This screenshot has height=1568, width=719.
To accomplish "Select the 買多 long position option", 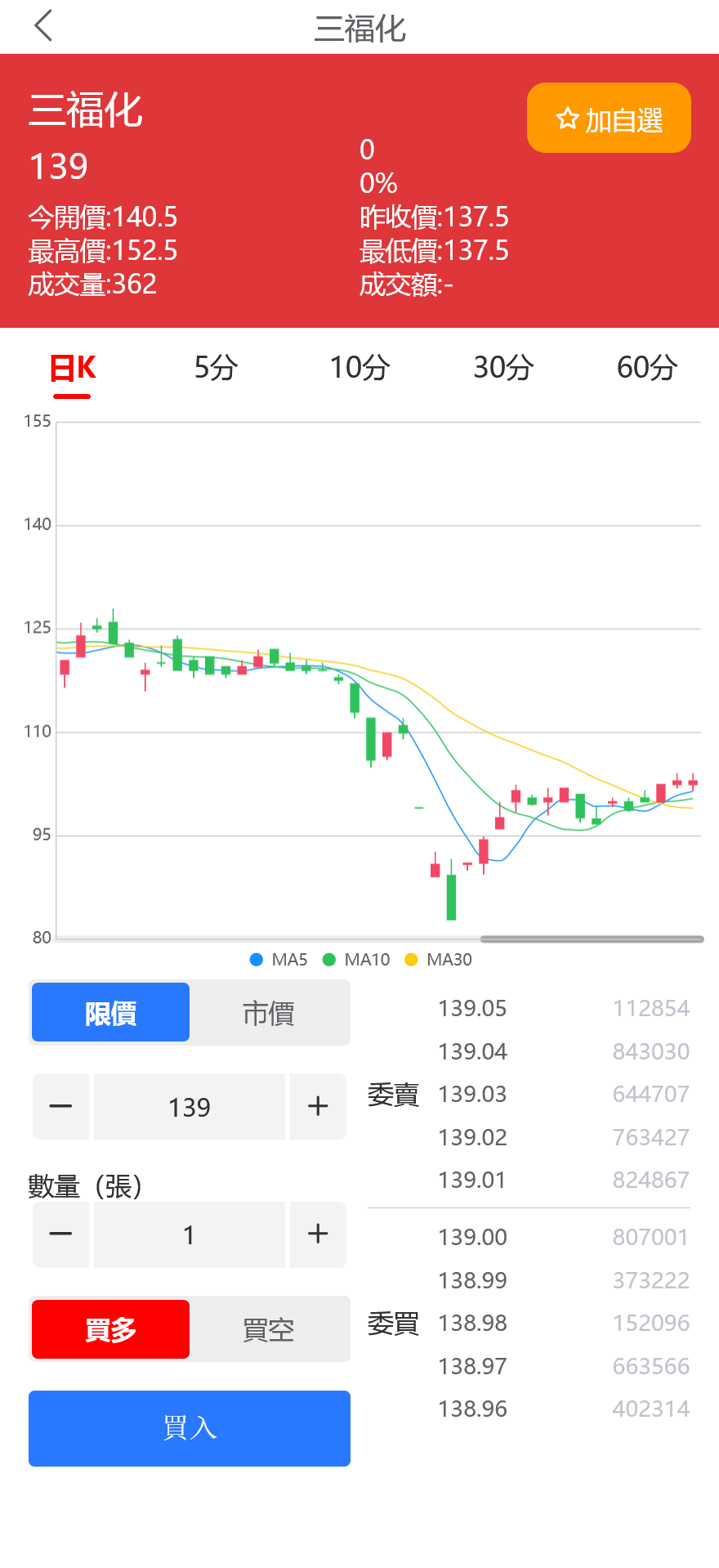I will (x=110, y=1328).
